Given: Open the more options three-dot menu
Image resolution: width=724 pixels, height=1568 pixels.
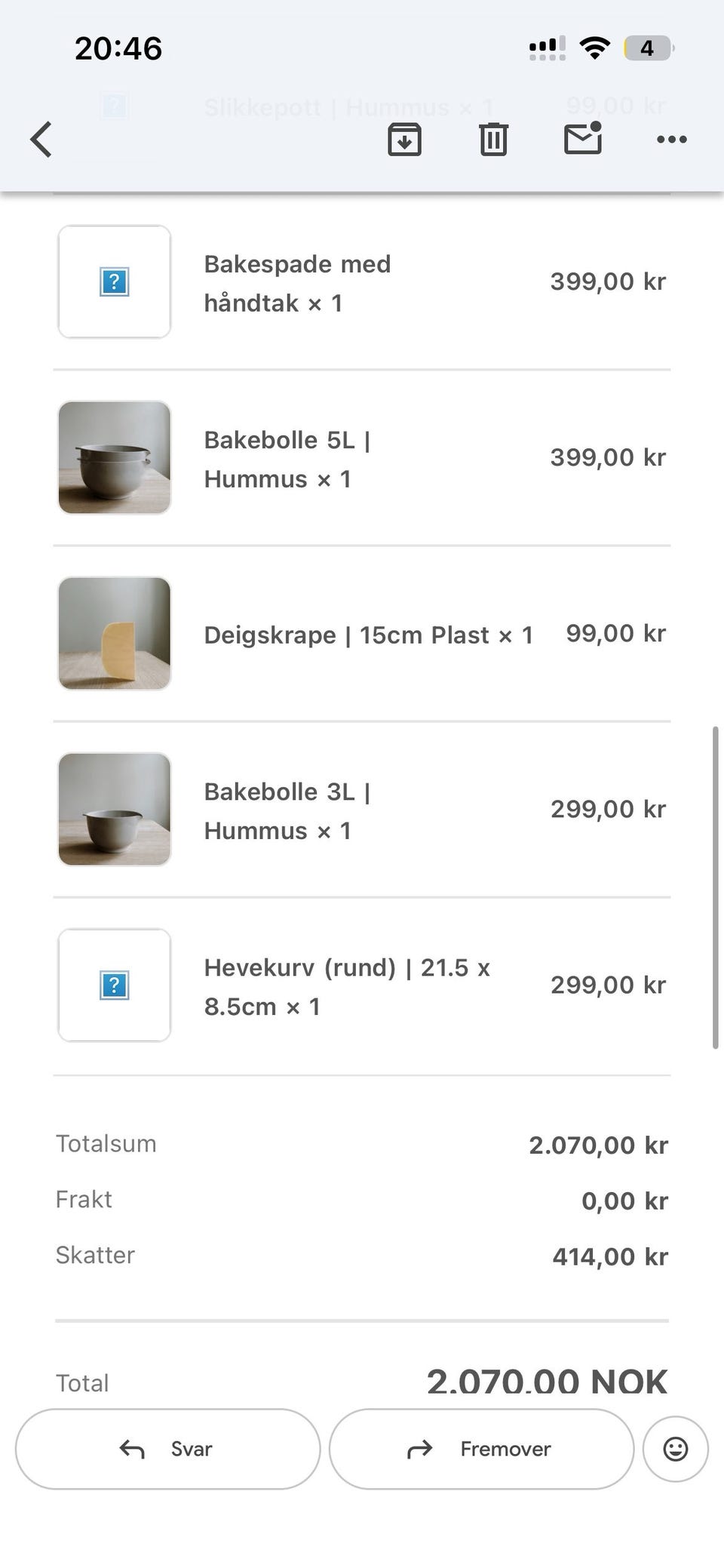Looking at the screenshot, I should pyautogui.click(x=671, y=139).
